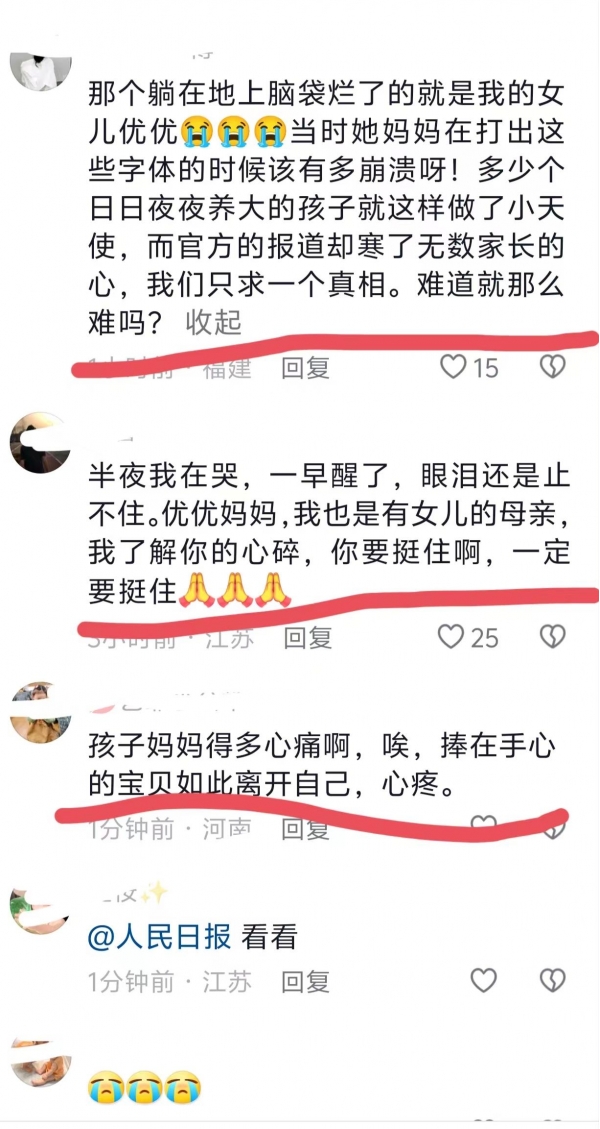The height and width of the screenshot is (1129, 600).
Task: Reply to the comment from 河南
Action: 305,828
